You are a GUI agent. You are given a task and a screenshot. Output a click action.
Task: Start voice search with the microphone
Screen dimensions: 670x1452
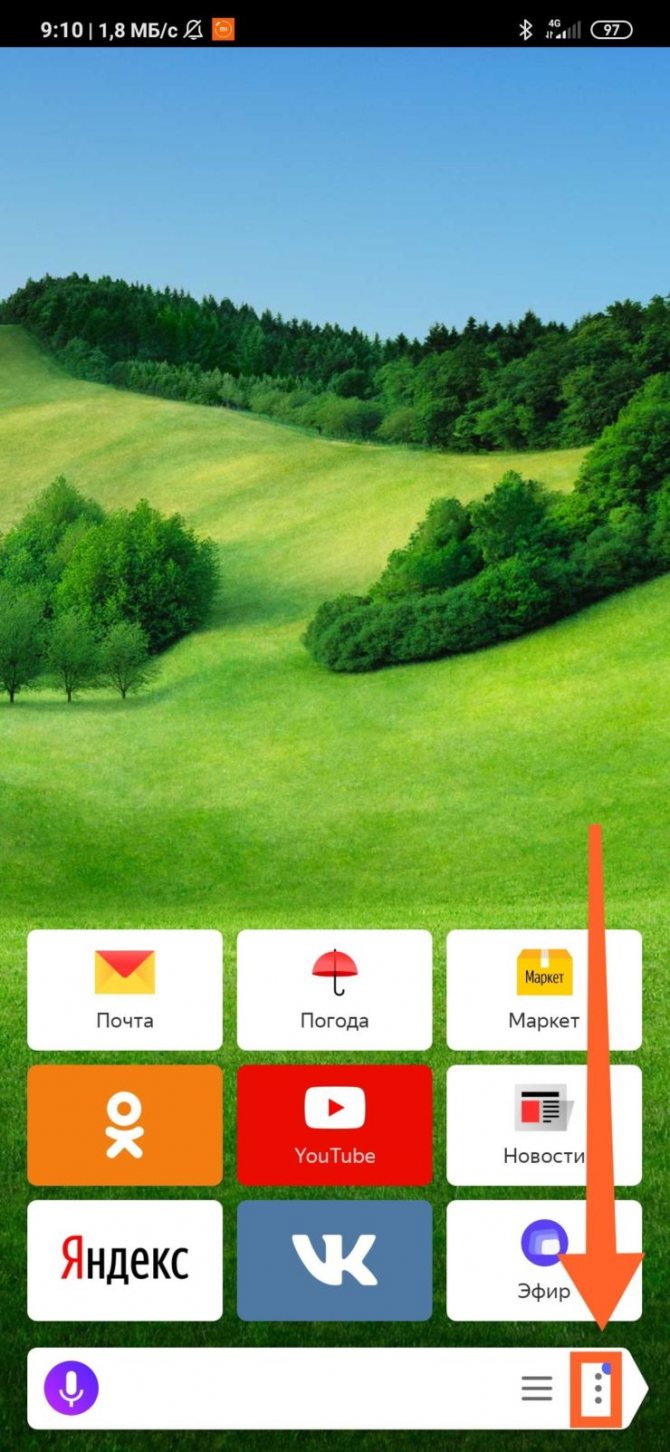coord(71,1387)
